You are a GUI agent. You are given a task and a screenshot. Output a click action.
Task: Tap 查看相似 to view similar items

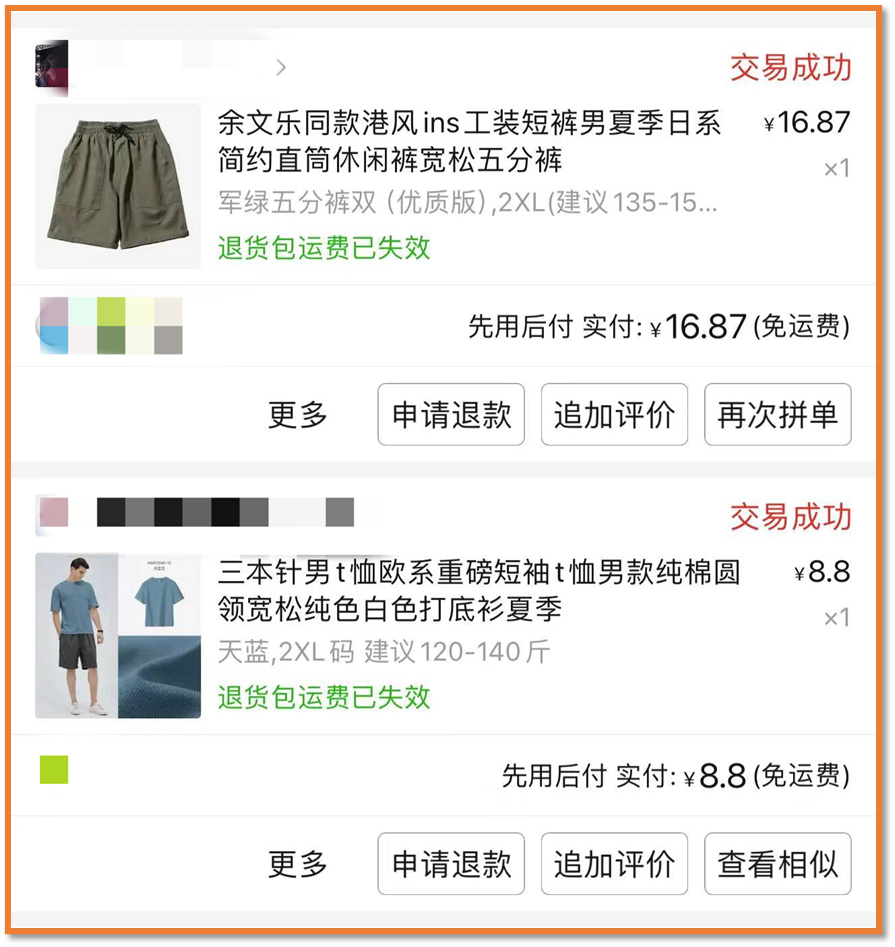778,864
